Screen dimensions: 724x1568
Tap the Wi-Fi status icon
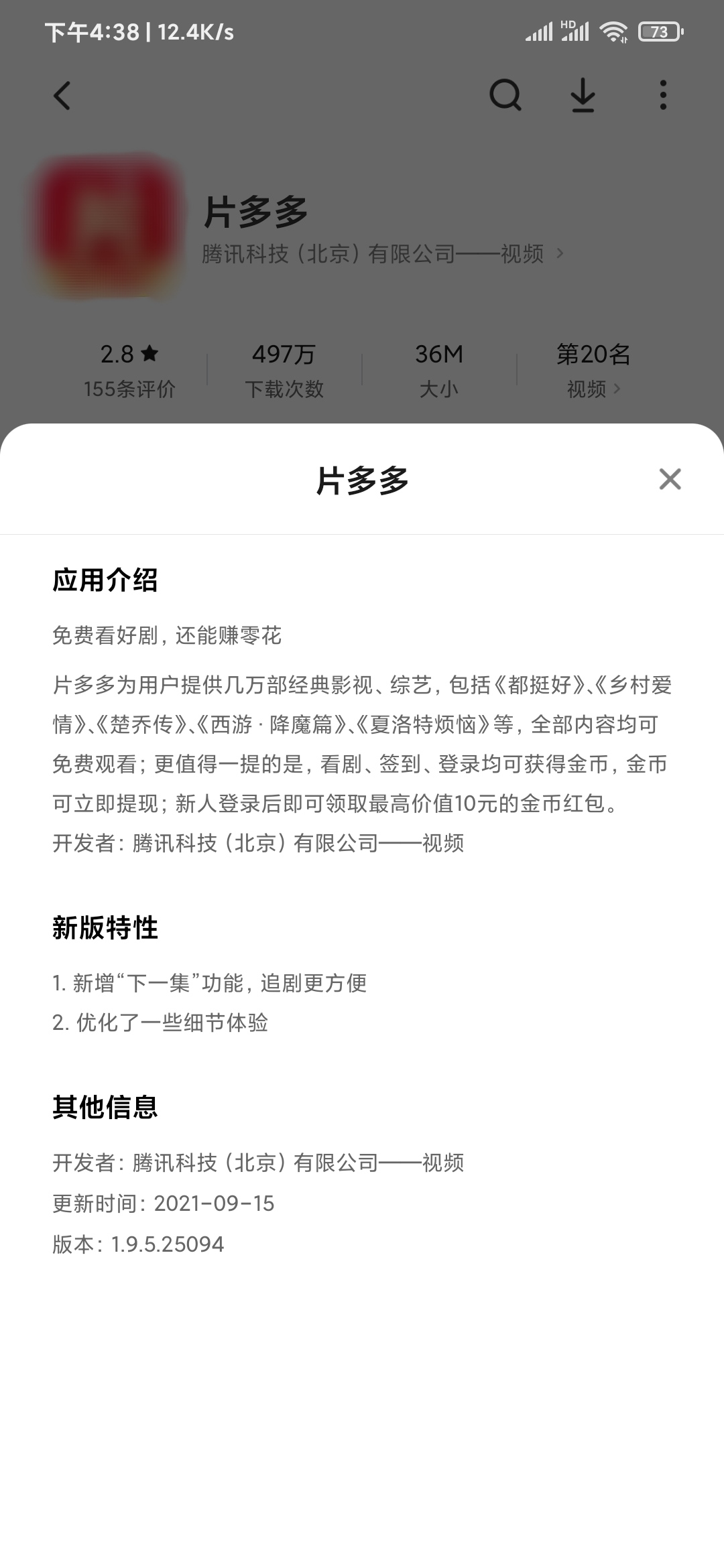[612, 30]
